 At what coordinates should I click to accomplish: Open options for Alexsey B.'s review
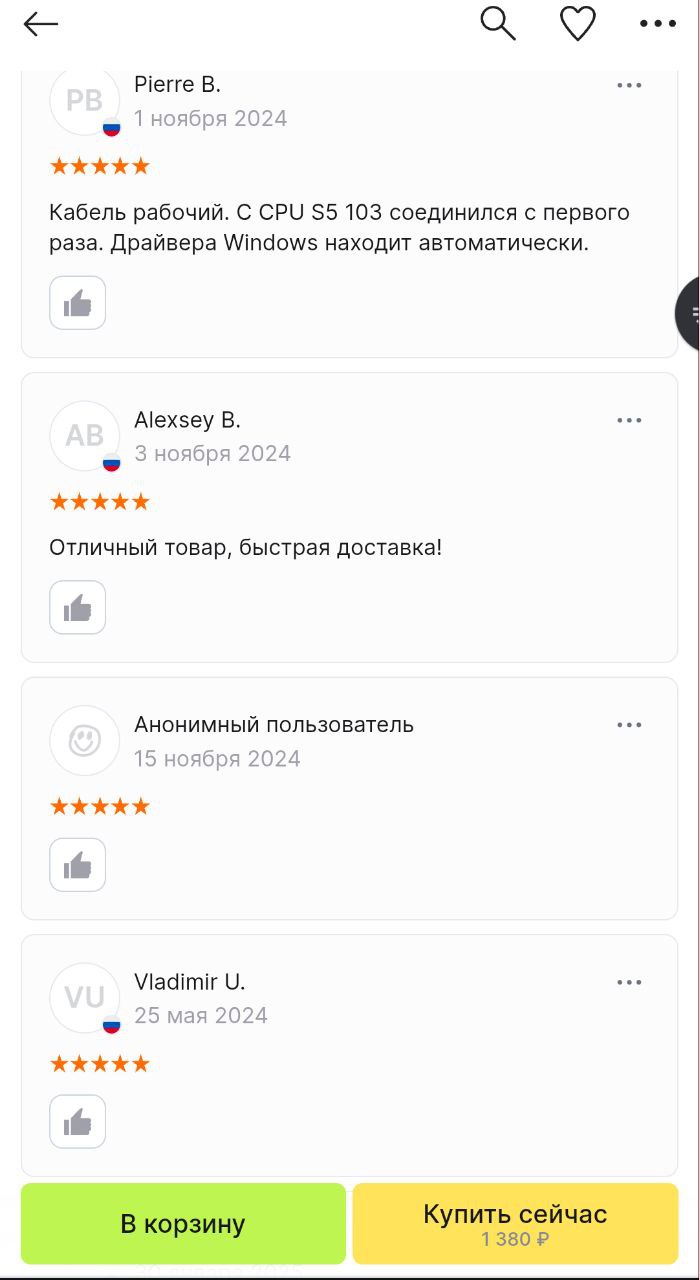(x=629, y=420)
